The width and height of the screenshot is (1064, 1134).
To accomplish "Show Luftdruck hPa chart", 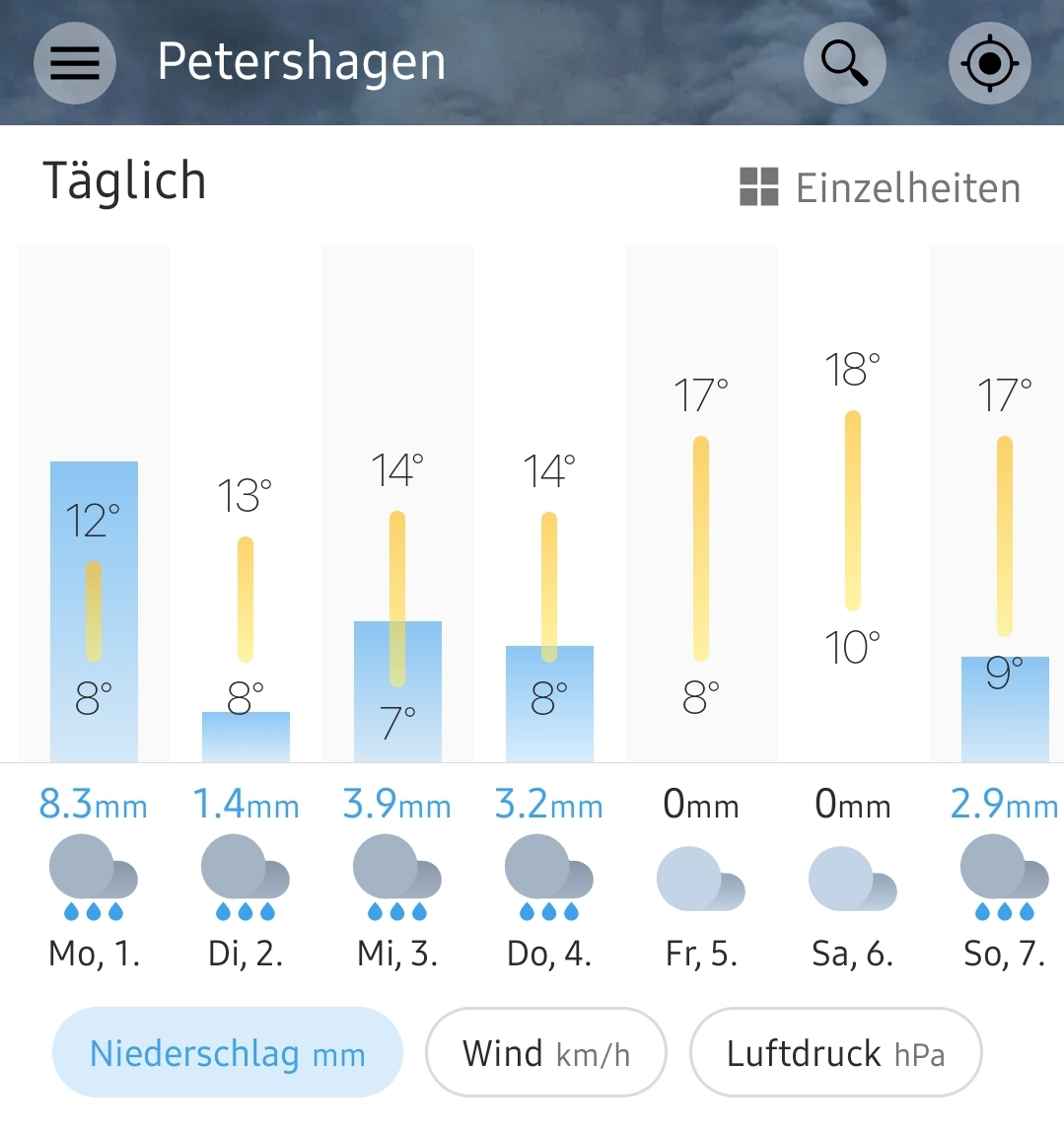I will pos(835,1053).
